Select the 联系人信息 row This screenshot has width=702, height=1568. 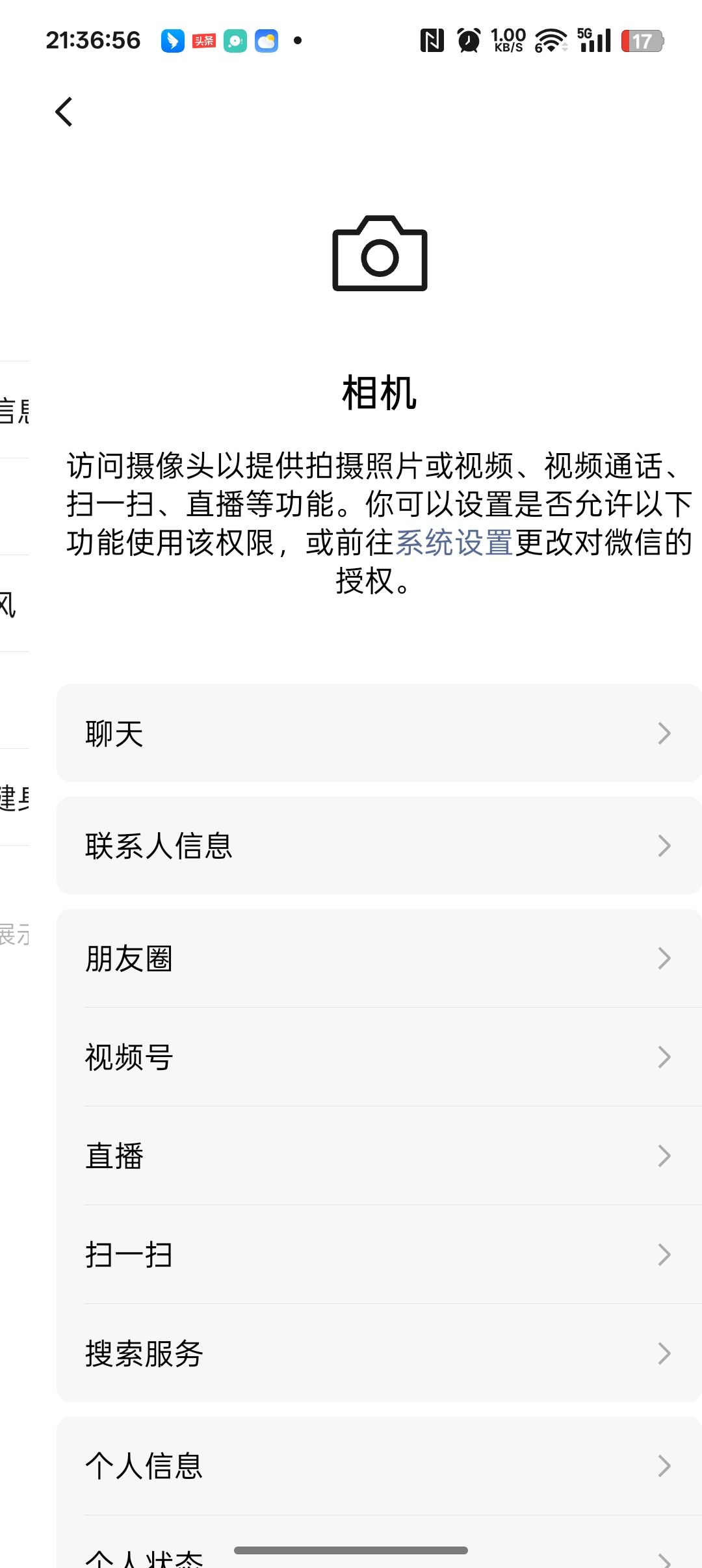(379, 846)
